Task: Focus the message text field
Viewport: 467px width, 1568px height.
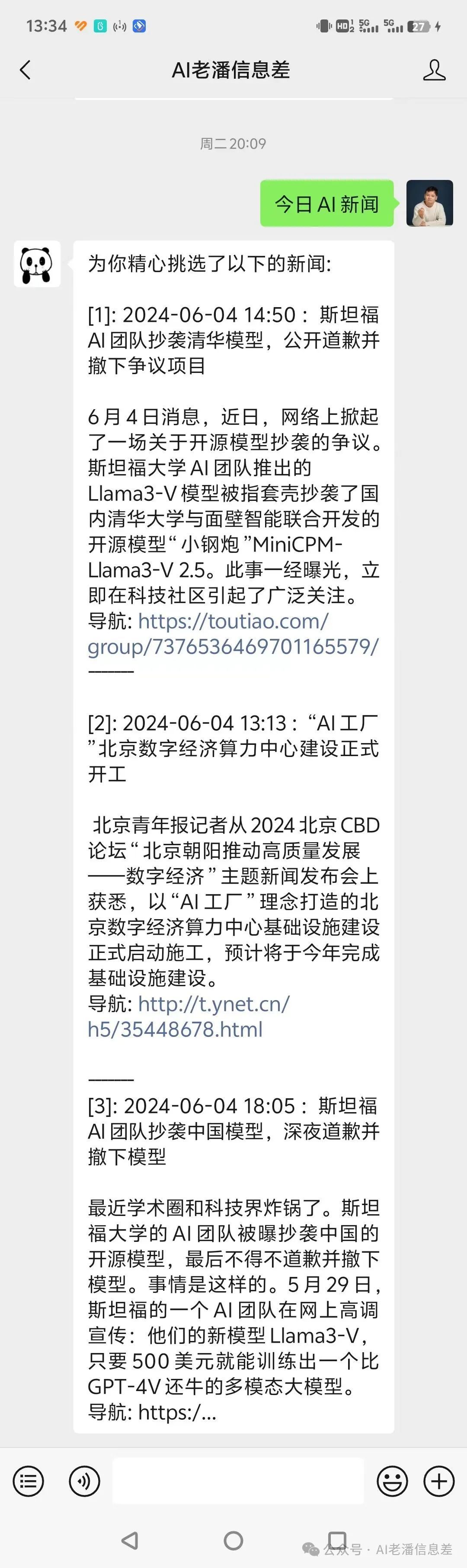Action: coord(238,1481)
